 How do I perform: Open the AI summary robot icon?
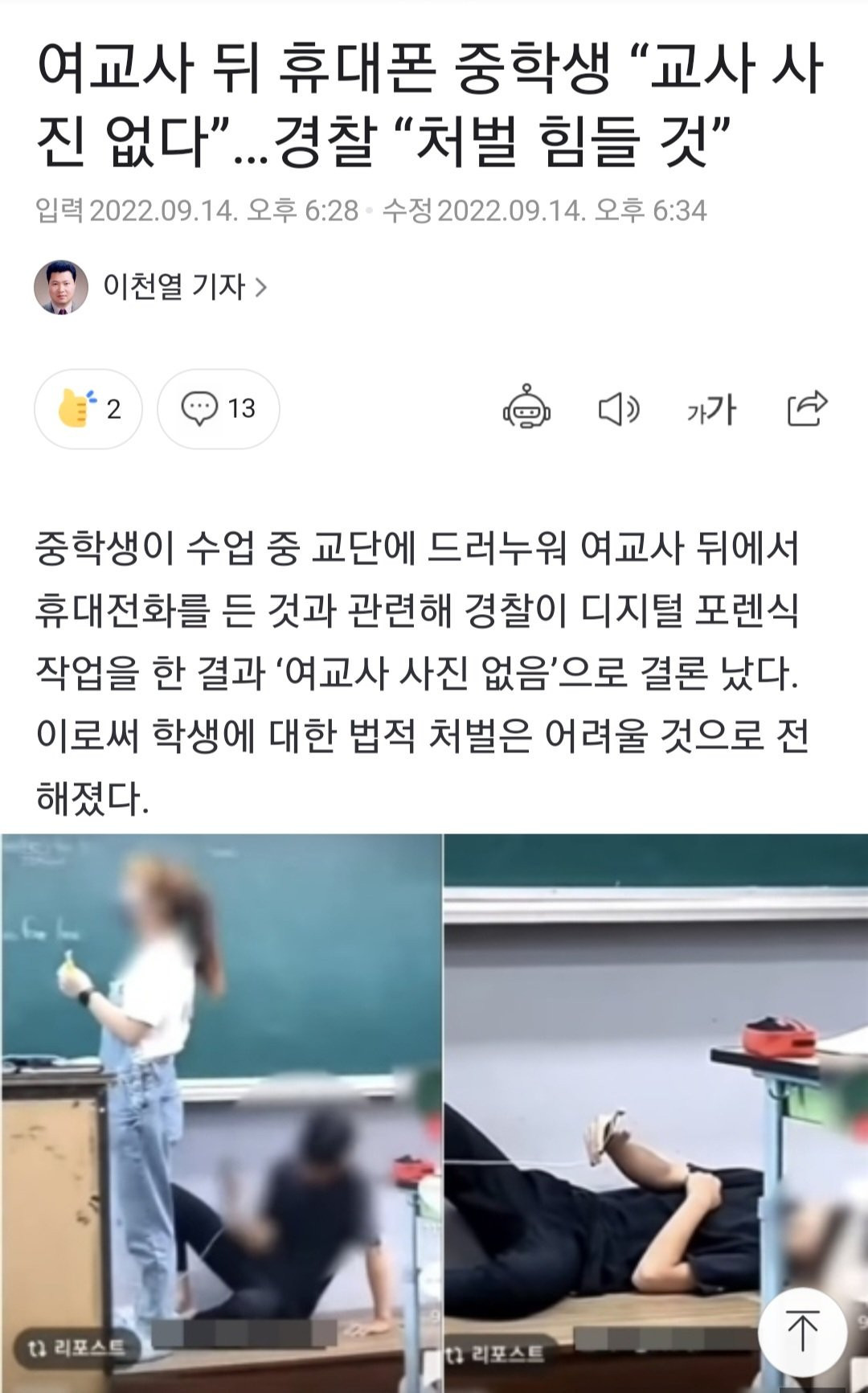526,408
